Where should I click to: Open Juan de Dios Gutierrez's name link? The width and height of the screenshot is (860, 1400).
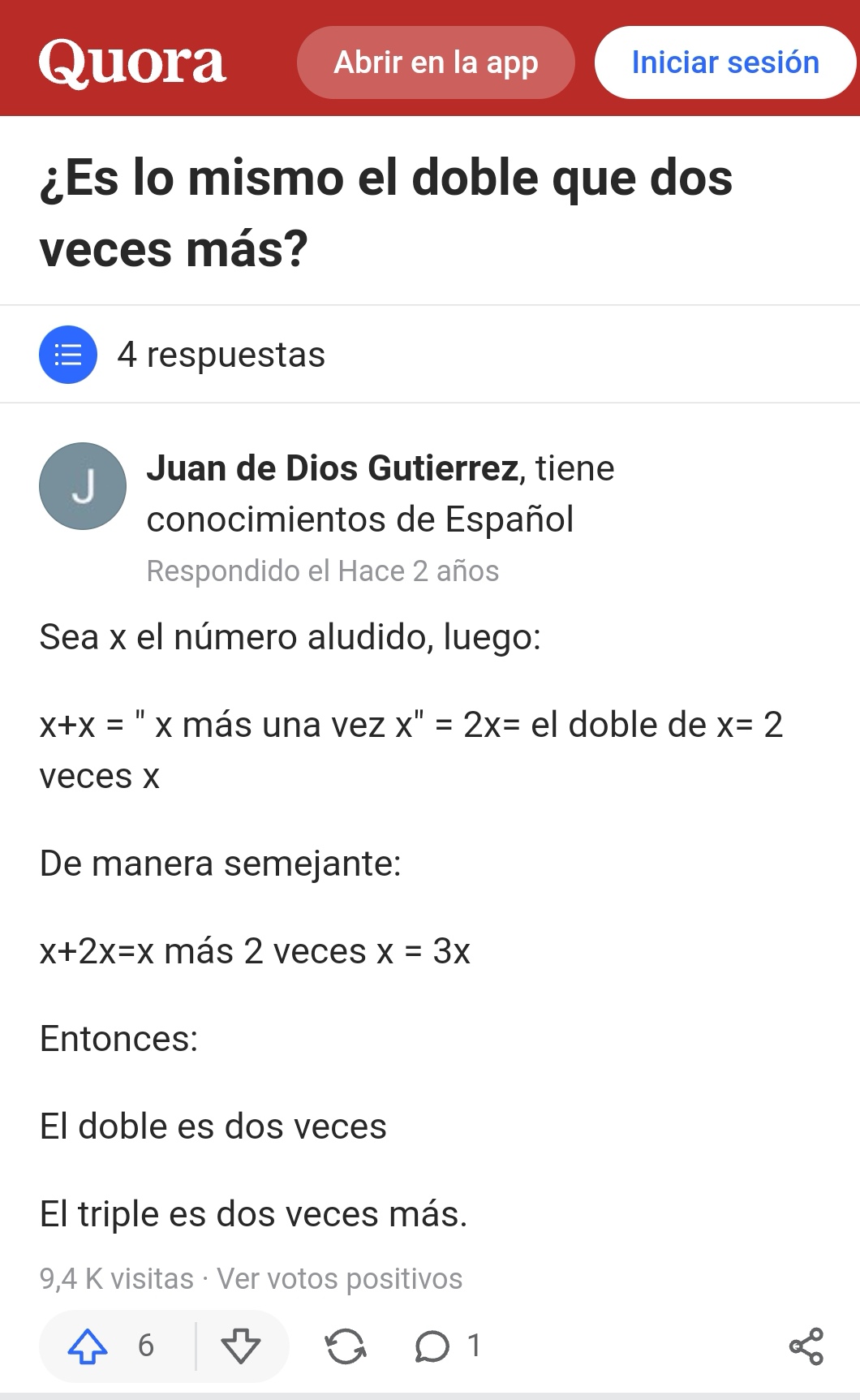tap(332, 468)
